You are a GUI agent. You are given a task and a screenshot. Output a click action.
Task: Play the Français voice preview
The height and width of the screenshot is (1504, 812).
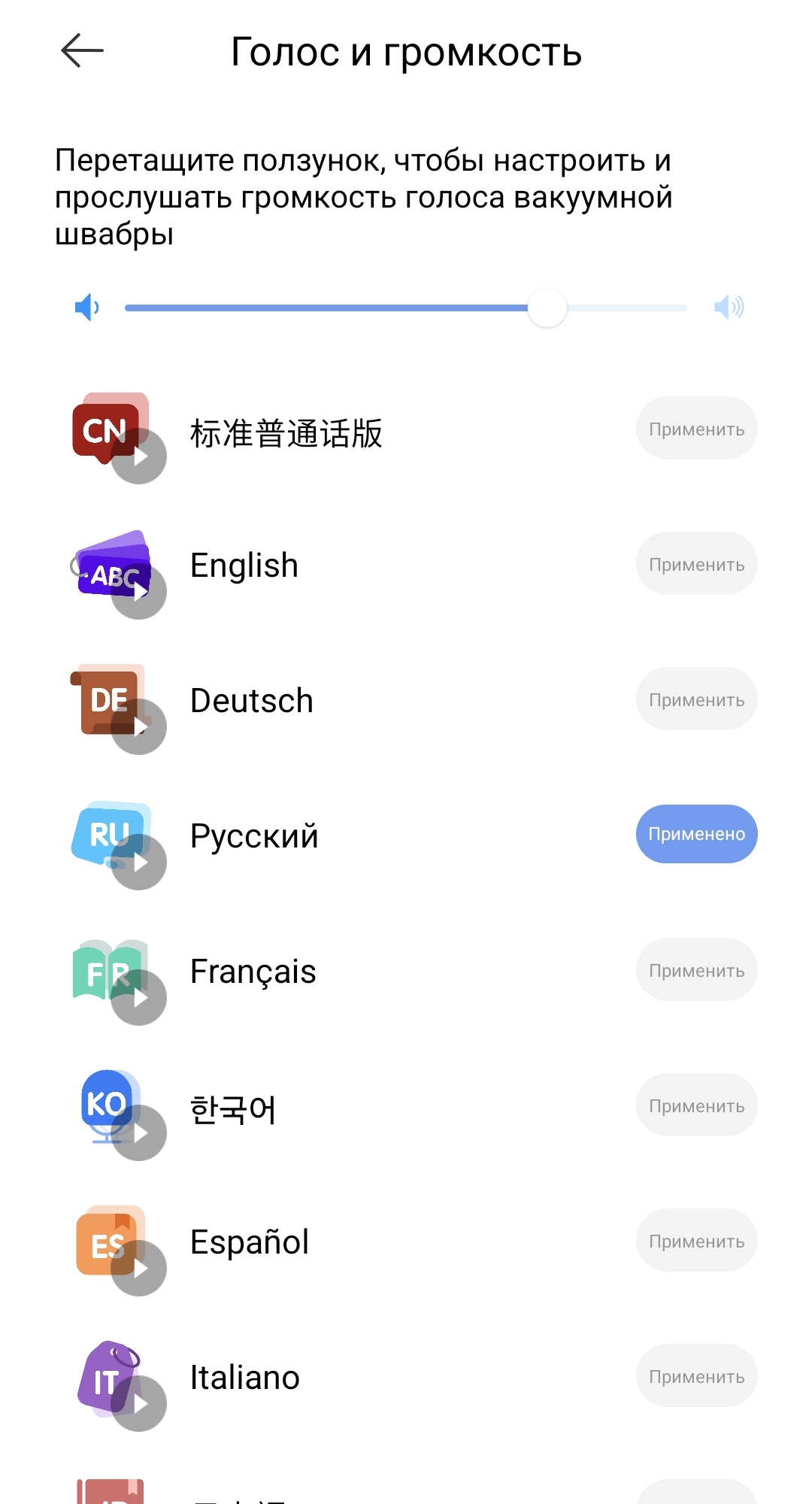click(139, 998)
